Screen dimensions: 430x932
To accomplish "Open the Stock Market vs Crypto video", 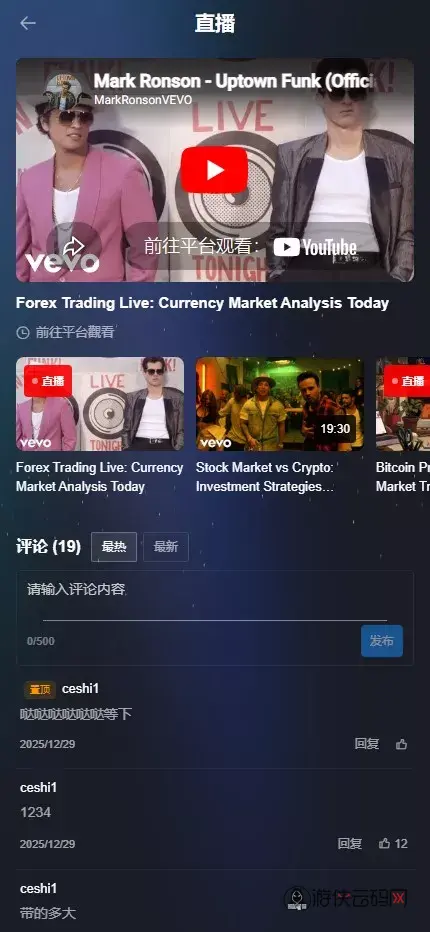I will tap(280, 404).
